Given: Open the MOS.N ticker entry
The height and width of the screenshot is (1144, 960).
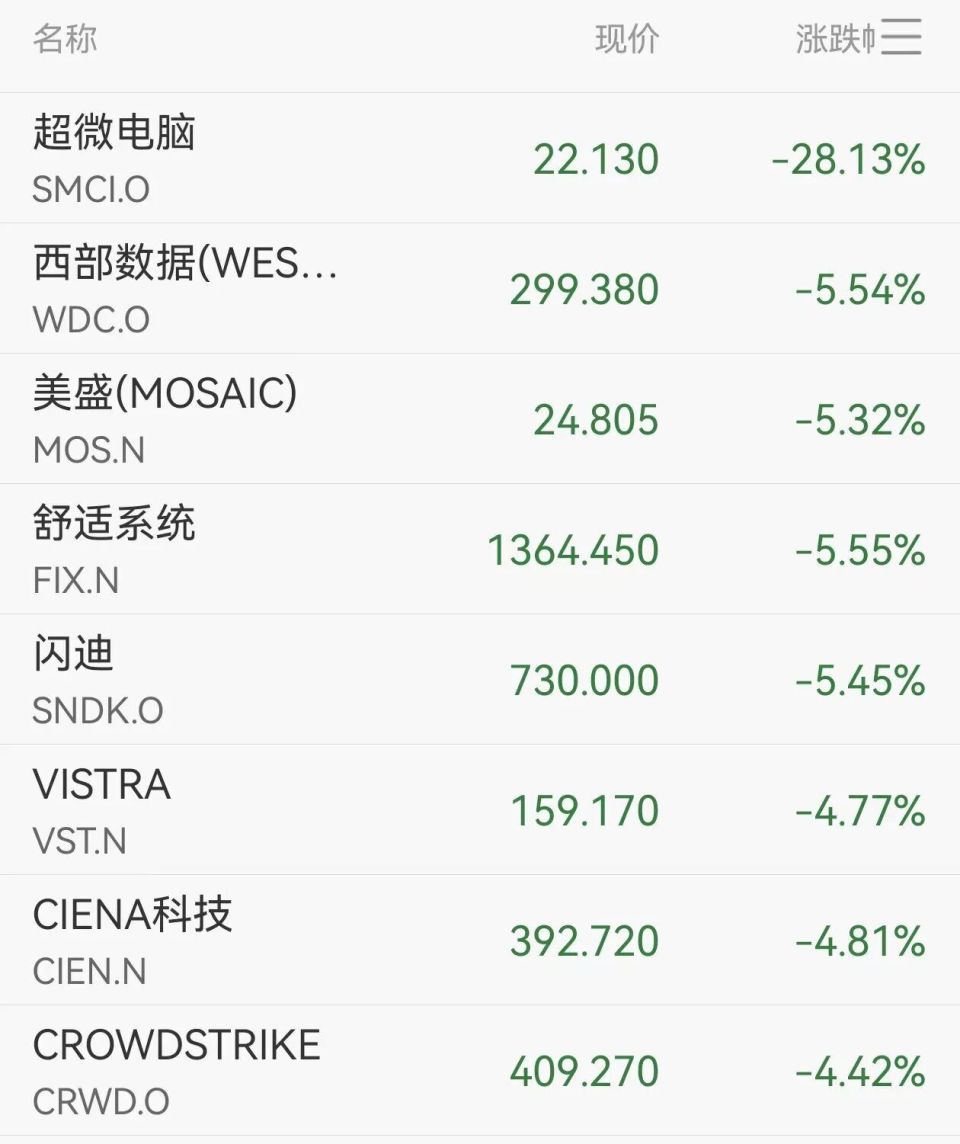Looking at the screenshot, I should [x=84, y=450].
